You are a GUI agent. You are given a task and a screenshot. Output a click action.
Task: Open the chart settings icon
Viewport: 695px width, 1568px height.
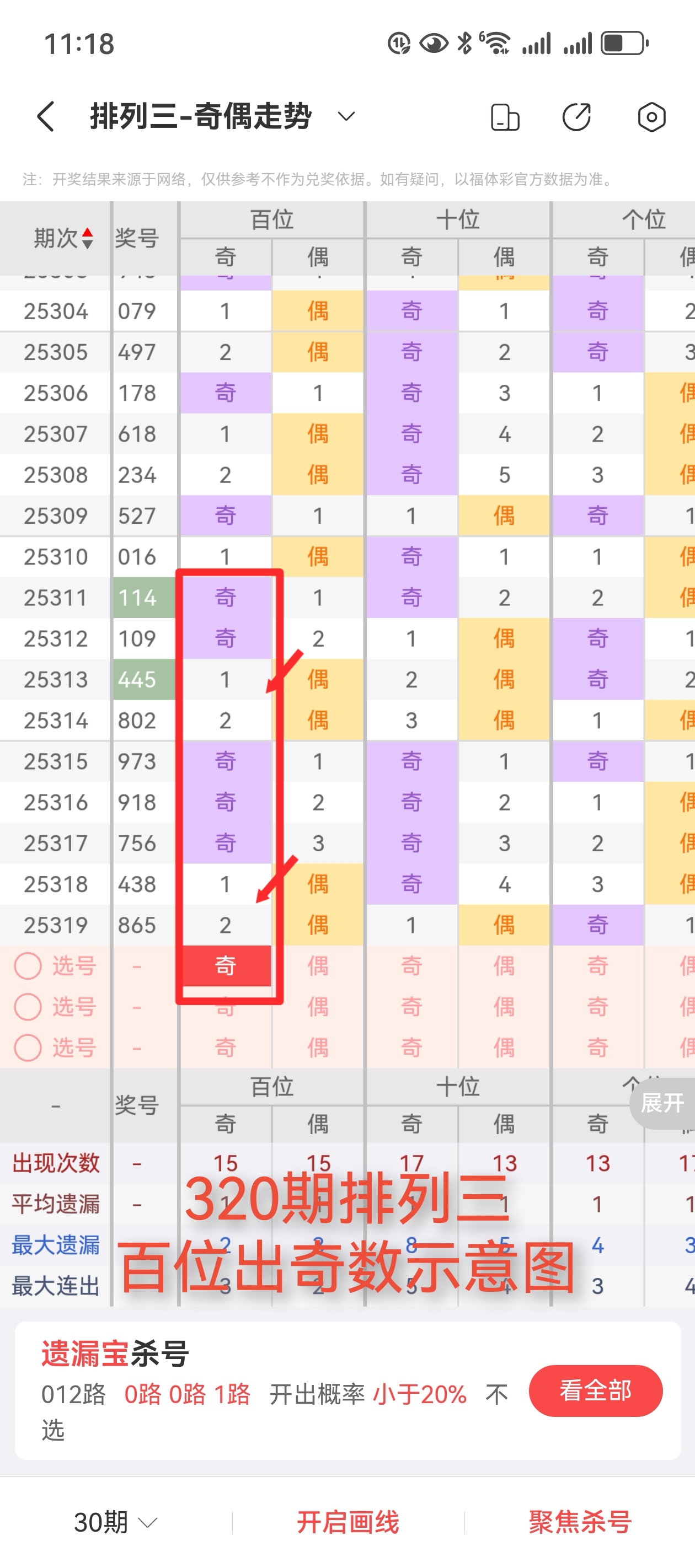651,117
